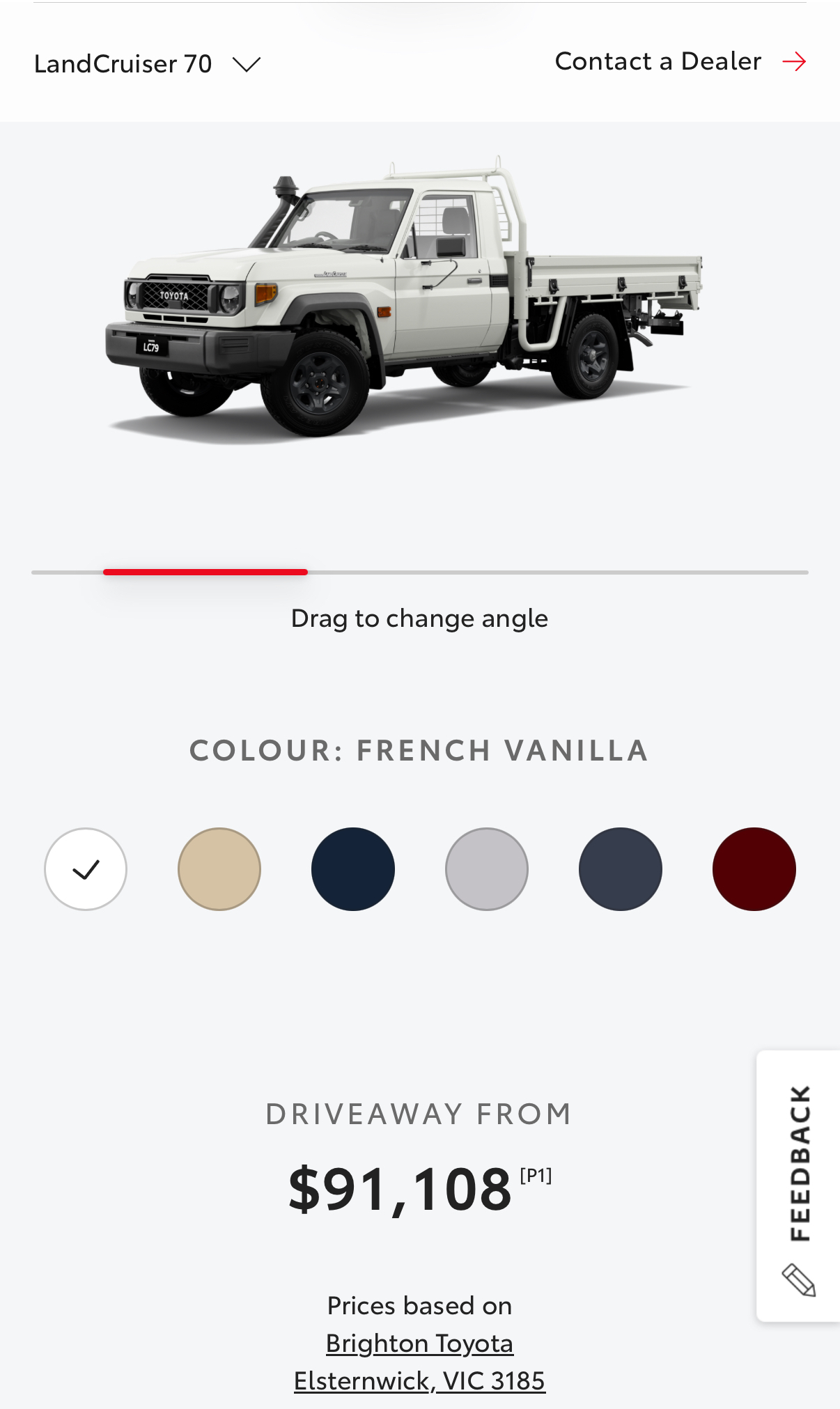840x1409 pixels.
Task: Tap the red angle slider bar
Action: 205,572
